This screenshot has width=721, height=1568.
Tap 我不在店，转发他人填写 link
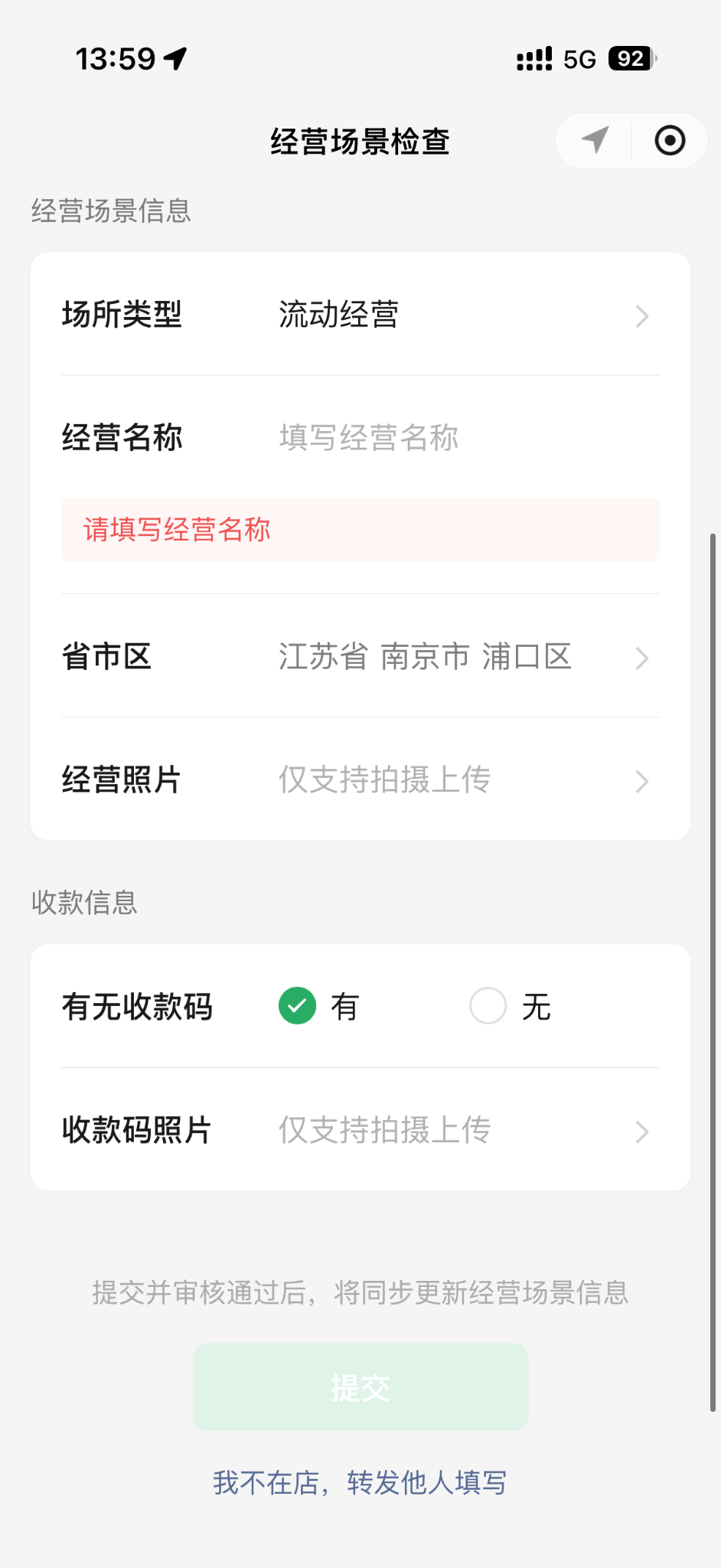360,1483
